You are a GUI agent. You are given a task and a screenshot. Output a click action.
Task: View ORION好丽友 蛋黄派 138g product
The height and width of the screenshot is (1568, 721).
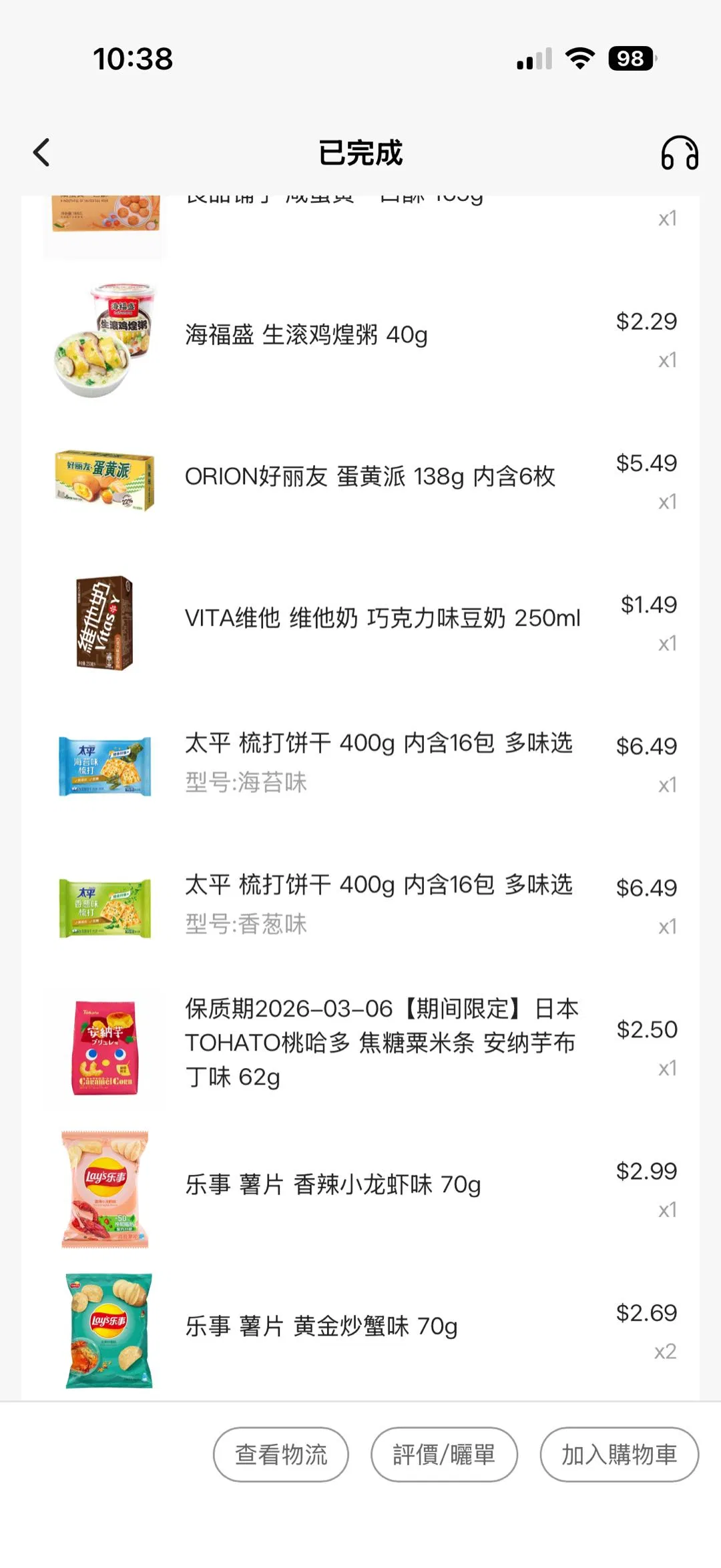coord(370,477)
